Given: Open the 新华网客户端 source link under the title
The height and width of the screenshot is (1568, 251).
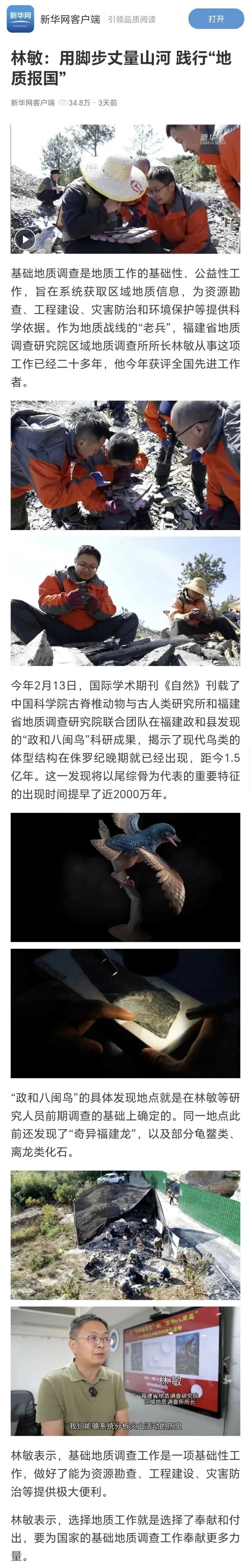Looking at the screenshot, I should [32, 103].
